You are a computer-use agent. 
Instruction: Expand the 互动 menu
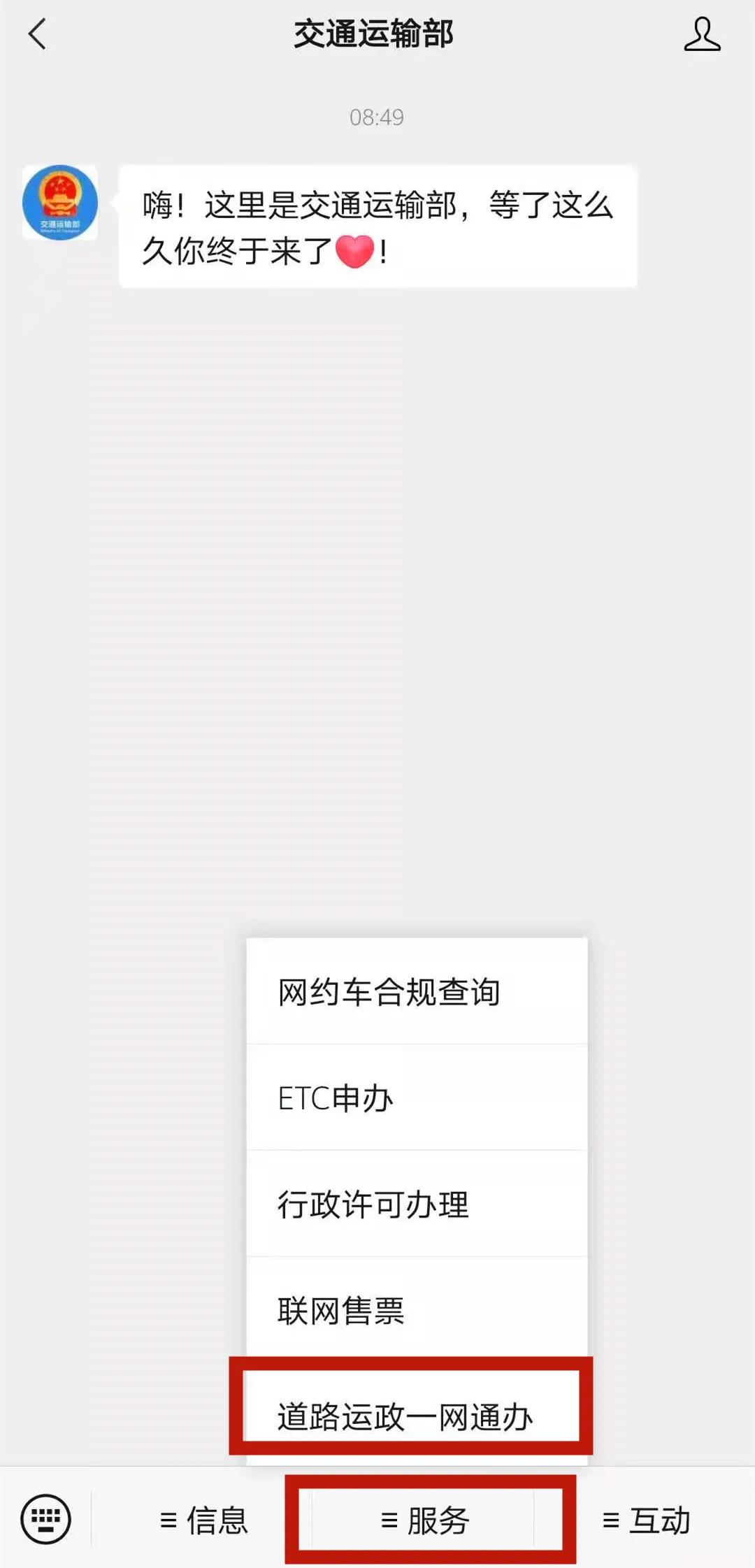(647, 1520)
